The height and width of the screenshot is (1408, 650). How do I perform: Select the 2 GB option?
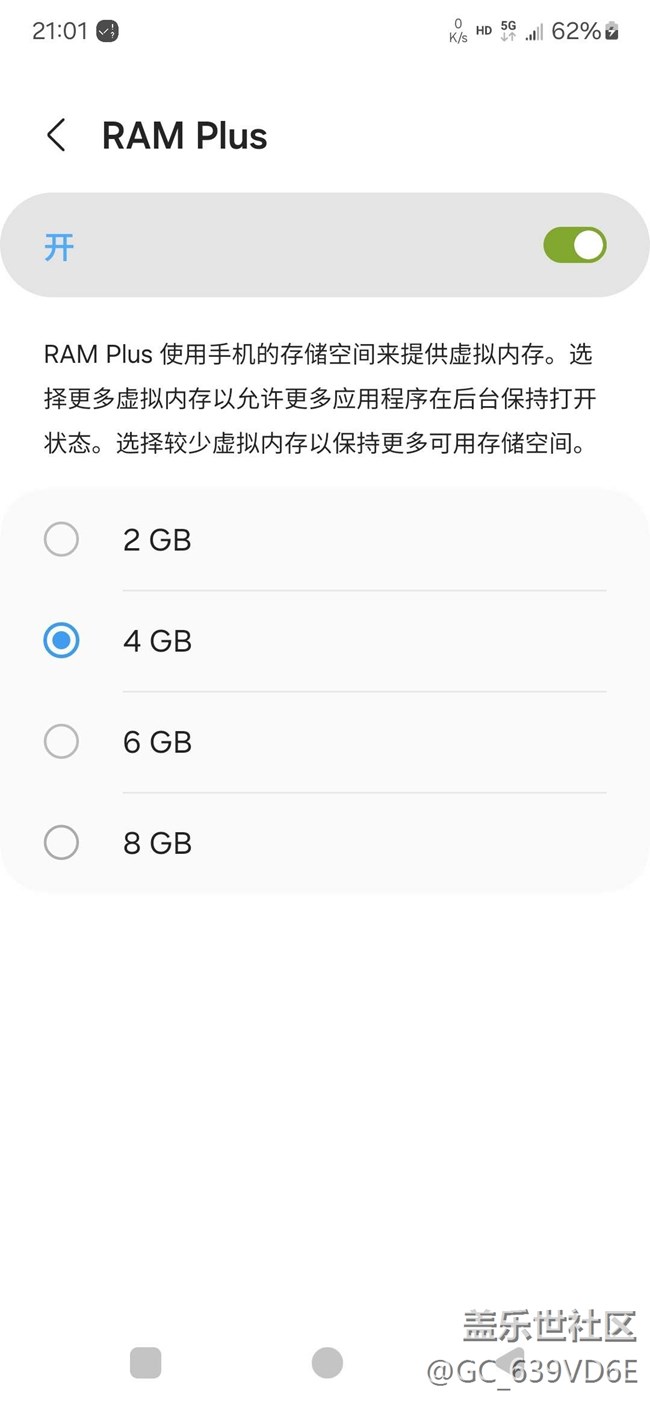(x=325, y=540)
